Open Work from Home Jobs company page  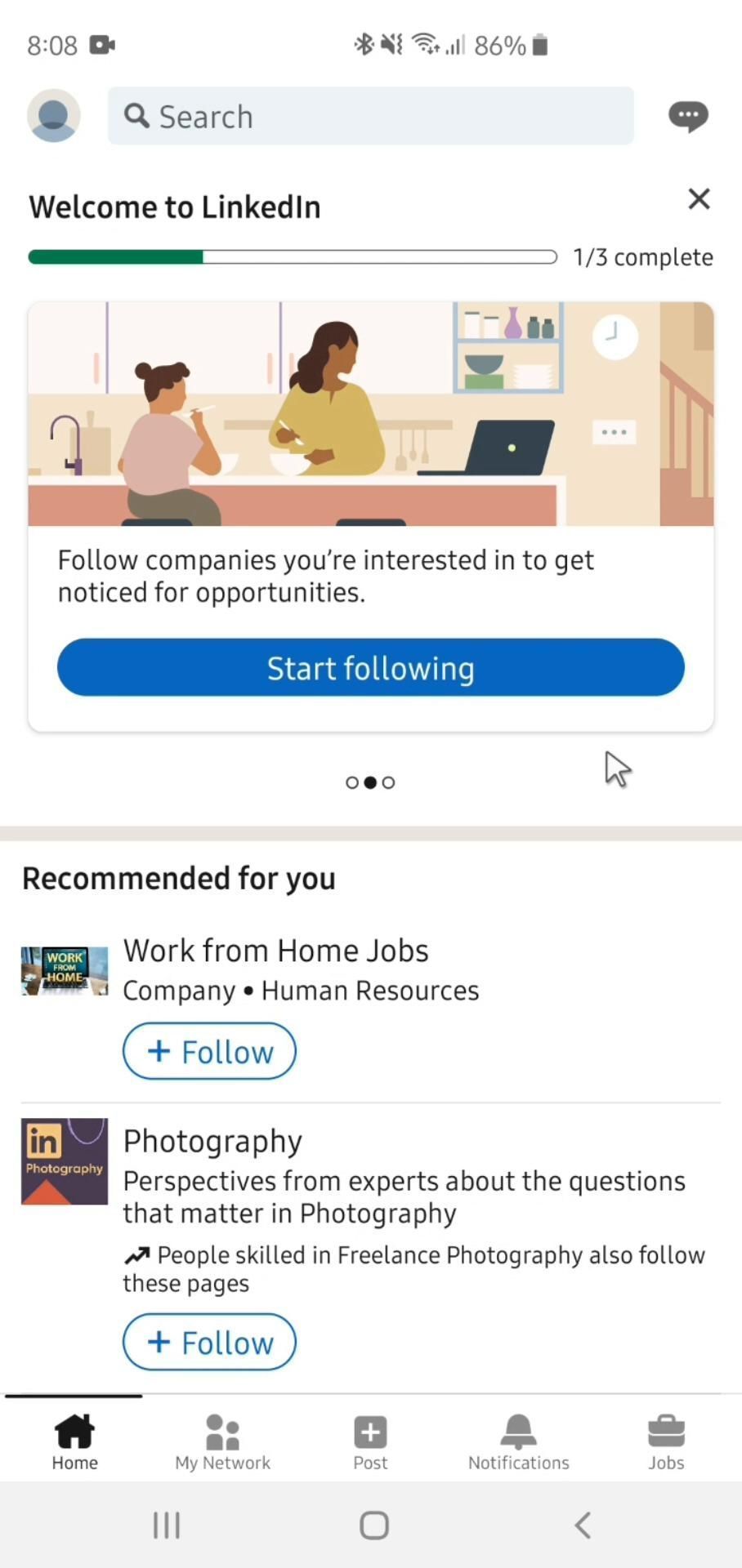275,951
